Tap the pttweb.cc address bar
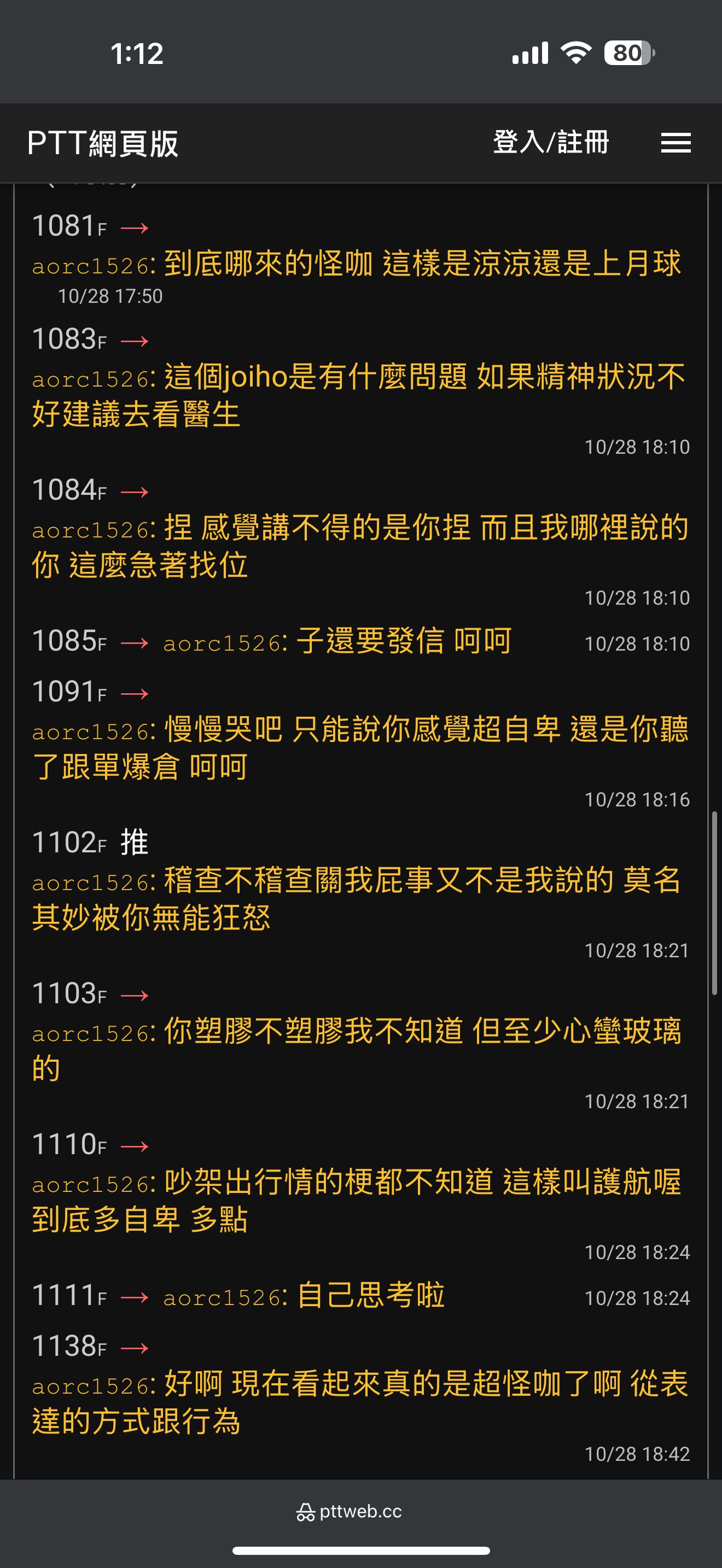This screenshot has height=1568, width=722. 349,1512
